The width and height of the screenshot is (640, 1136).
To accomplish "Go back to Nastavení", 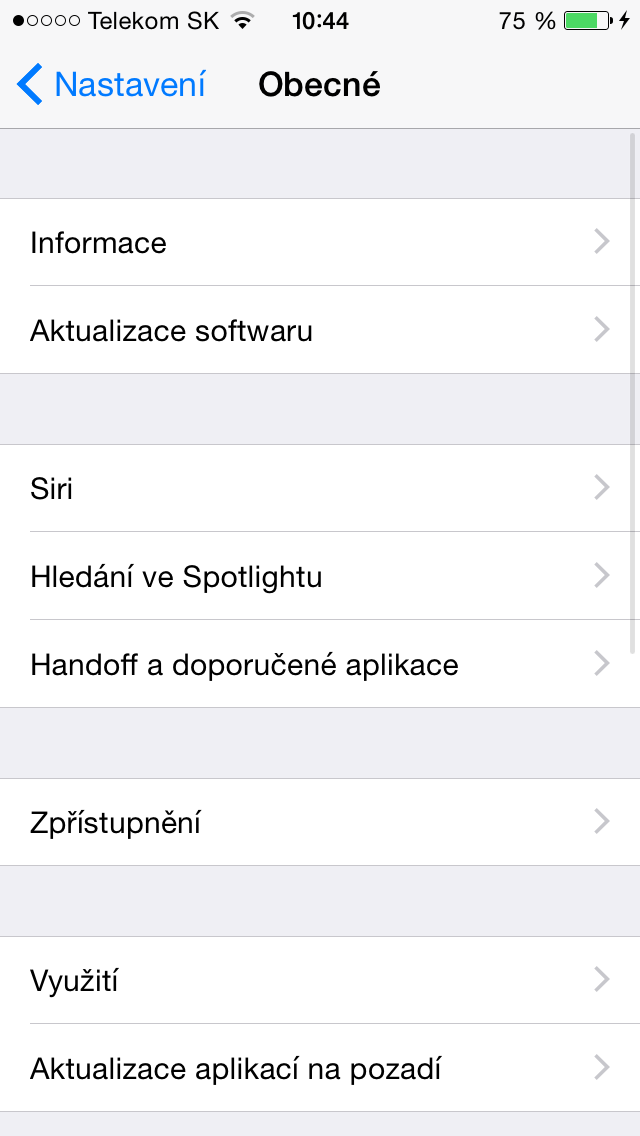I will [x=112, y=85].
